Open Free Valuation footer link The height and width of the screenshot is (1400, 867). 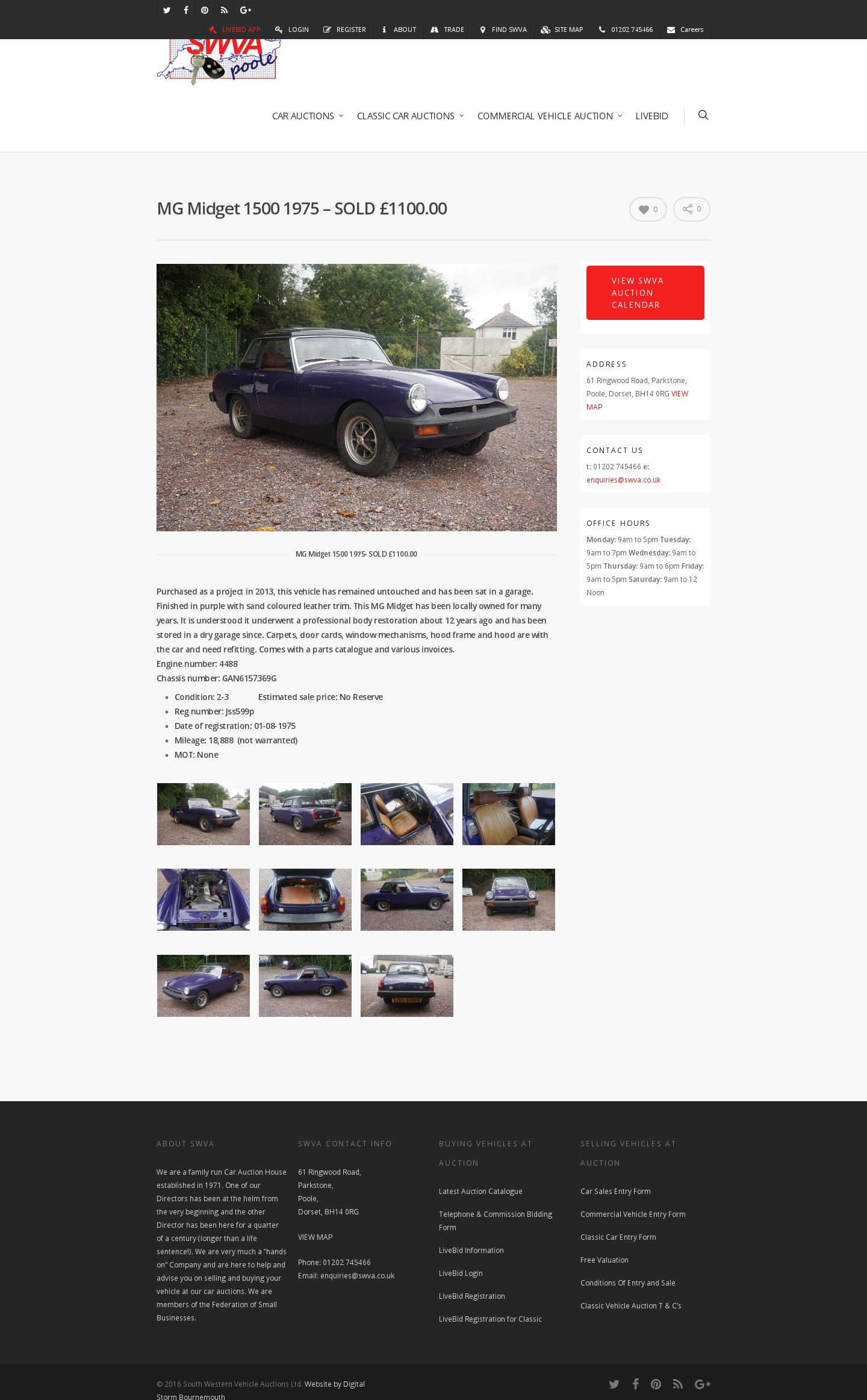(x=604, y=1260)
